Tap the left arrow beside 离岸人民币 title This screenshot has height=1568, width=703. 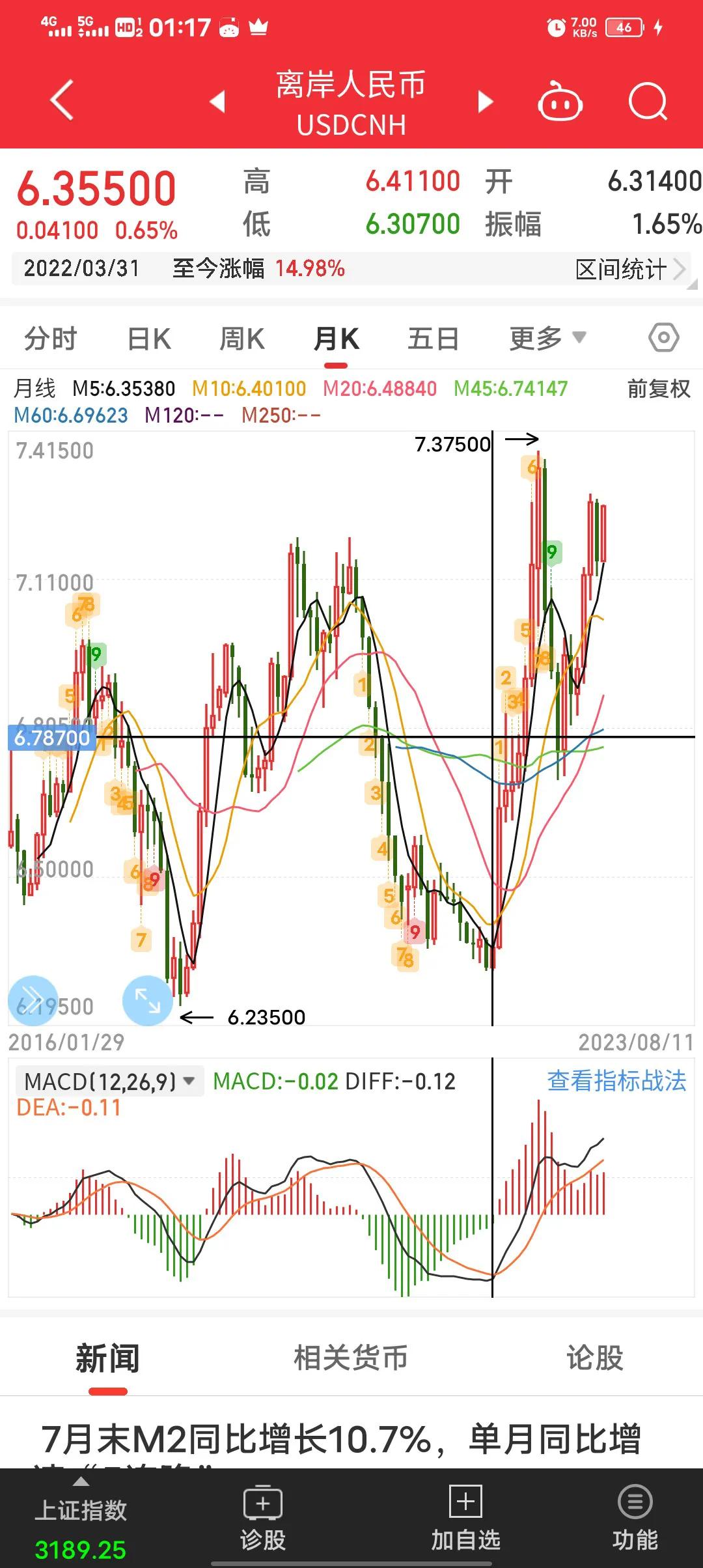click(217, 102)
